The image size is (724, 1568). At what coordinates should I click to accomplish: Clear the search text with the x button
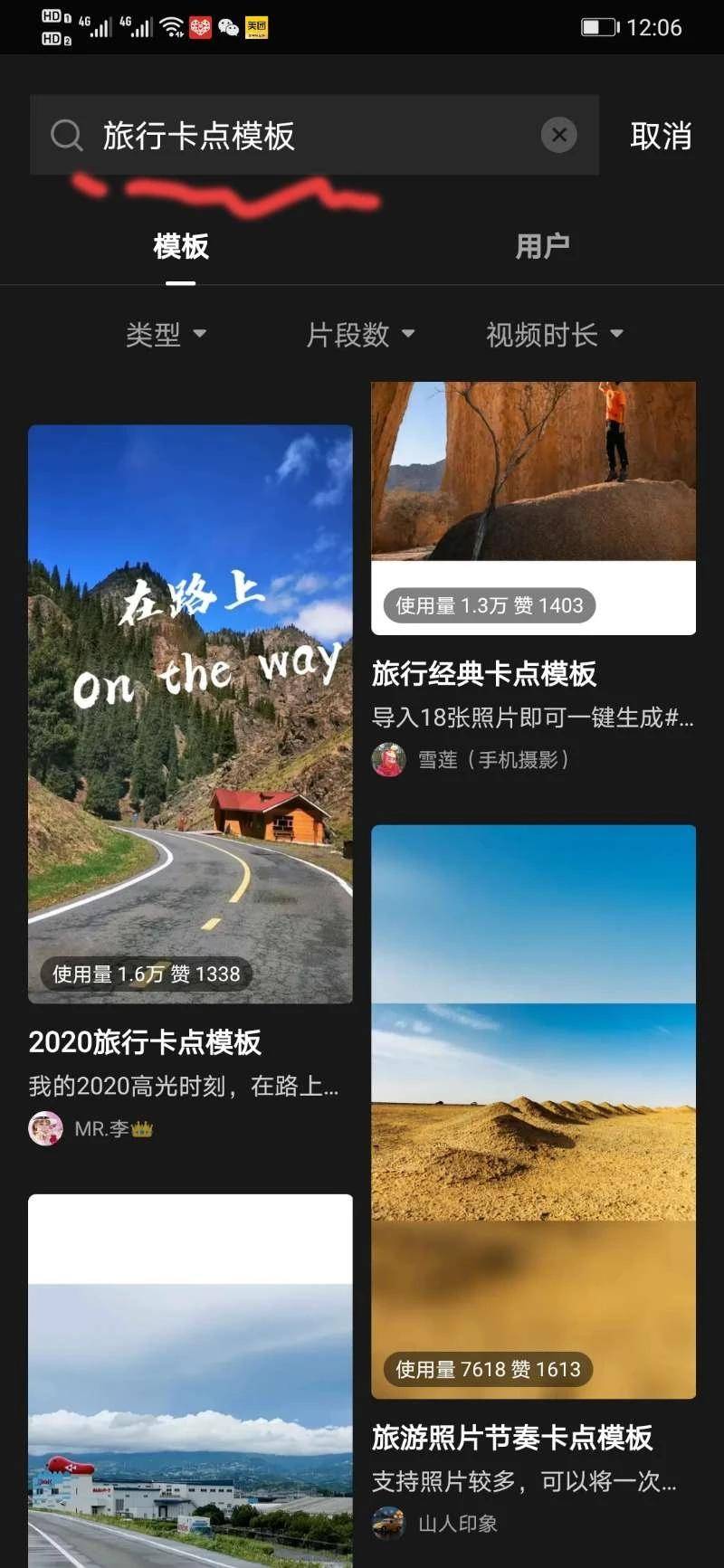[x=560, y=135]
